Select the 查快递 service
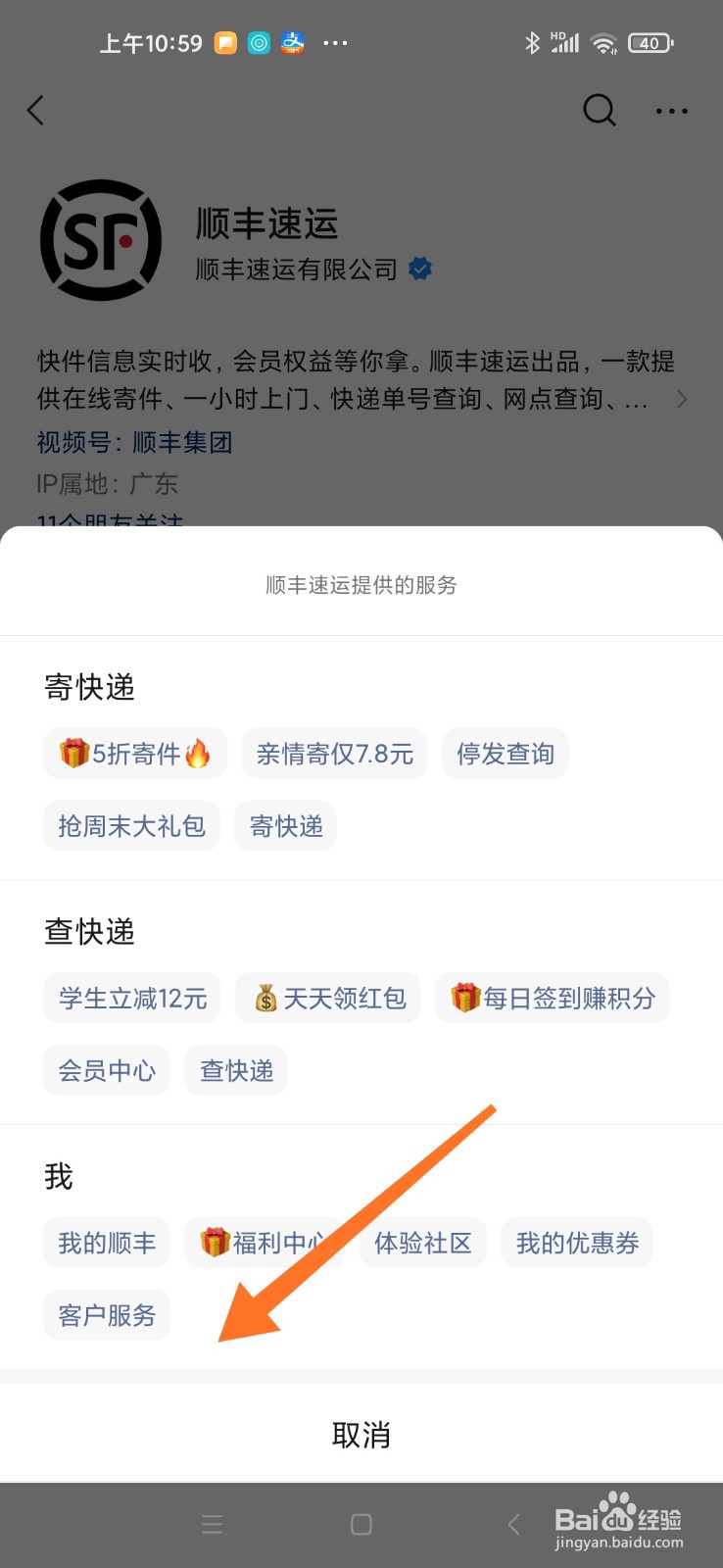This screenshot has height=1568, width=723. coord(235,1070)
